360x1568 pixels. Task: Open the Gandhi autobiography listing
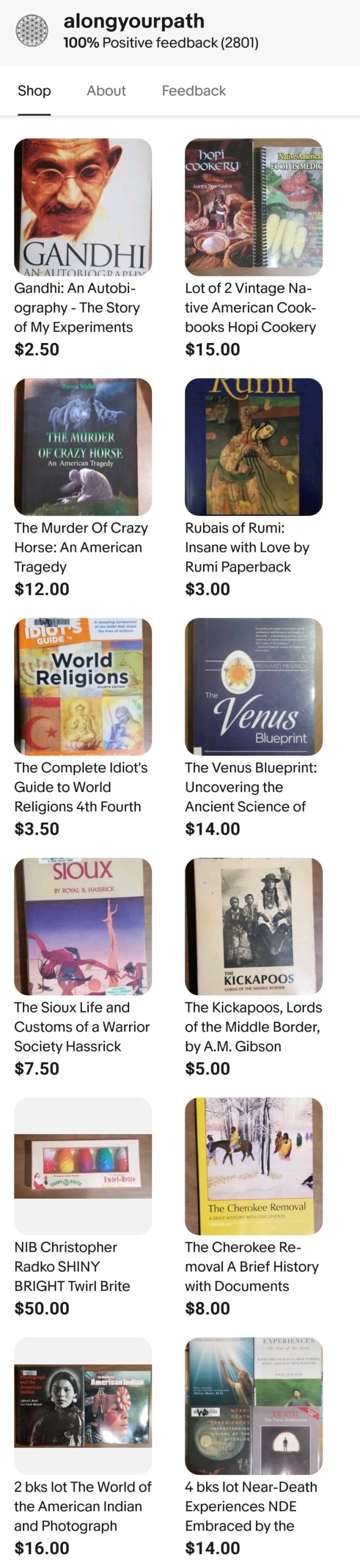[83, 207]
